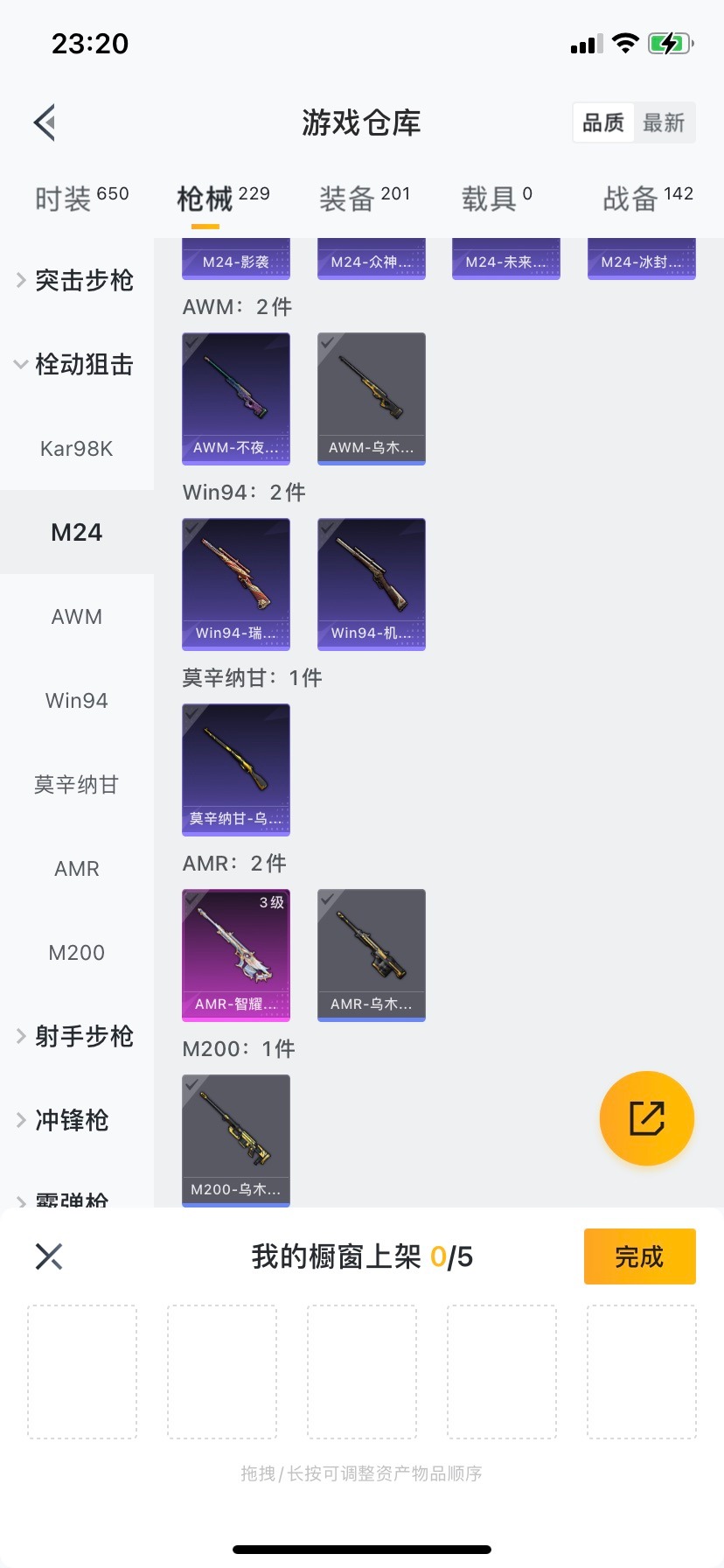This screenshot has height=1568, width=724.
Task: Select the AWM-不夜 skin tile
Action: [x=236, y=398]
